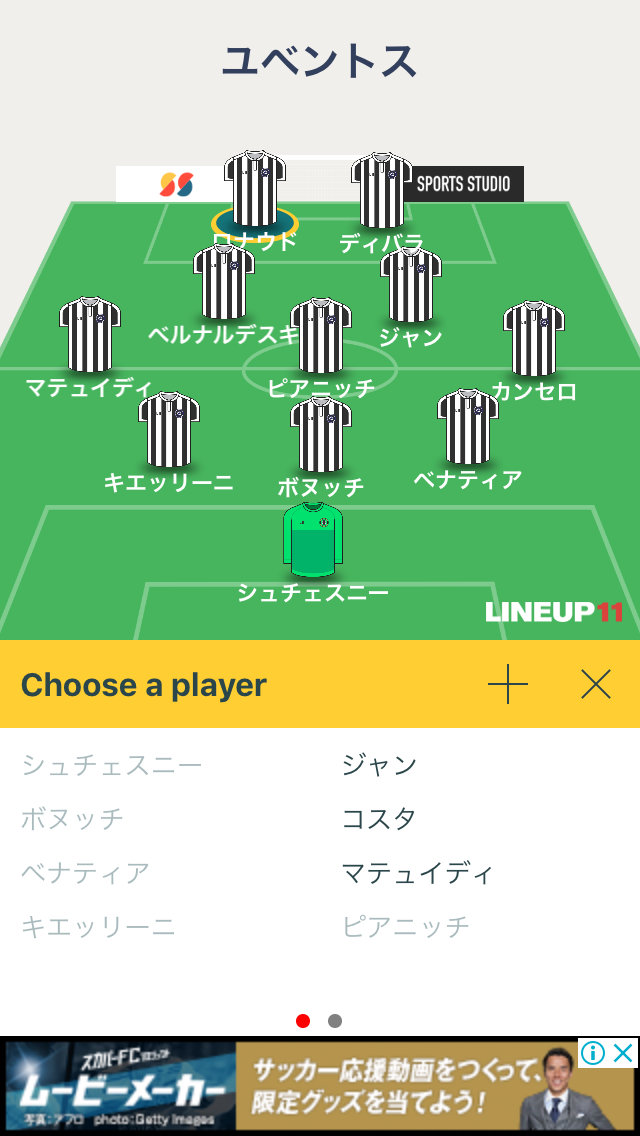Image resolution: width=640 pixels, height=1136 pixels.
Task: Tap the ディバラ jersey on the pitch
Action: pos(381,191)
